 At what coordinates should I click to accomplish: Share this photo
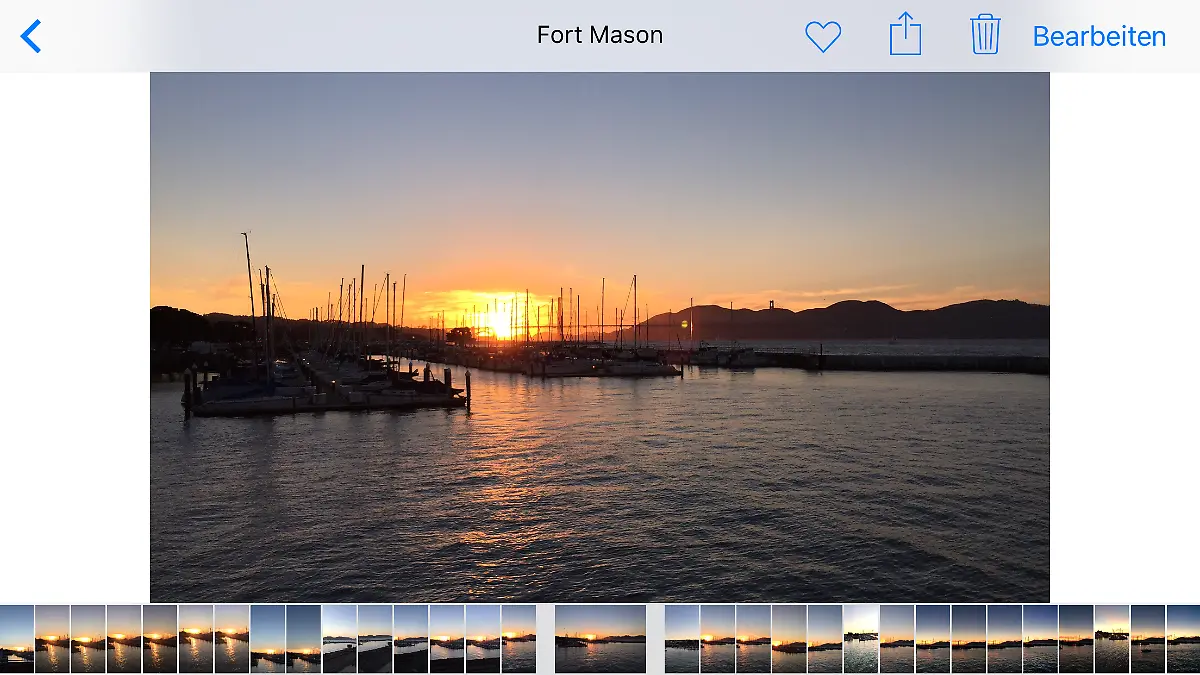tap(905, 34)
